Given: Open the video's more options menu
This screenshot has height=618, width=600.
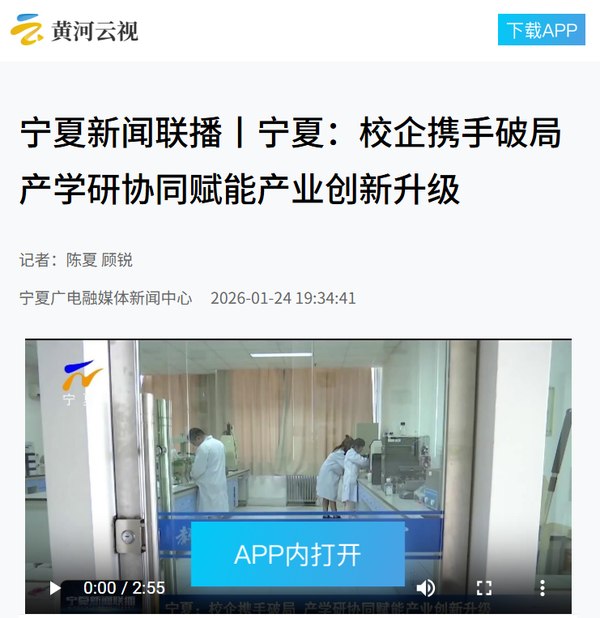Looking at the screenshot, I should pos(542,588).
